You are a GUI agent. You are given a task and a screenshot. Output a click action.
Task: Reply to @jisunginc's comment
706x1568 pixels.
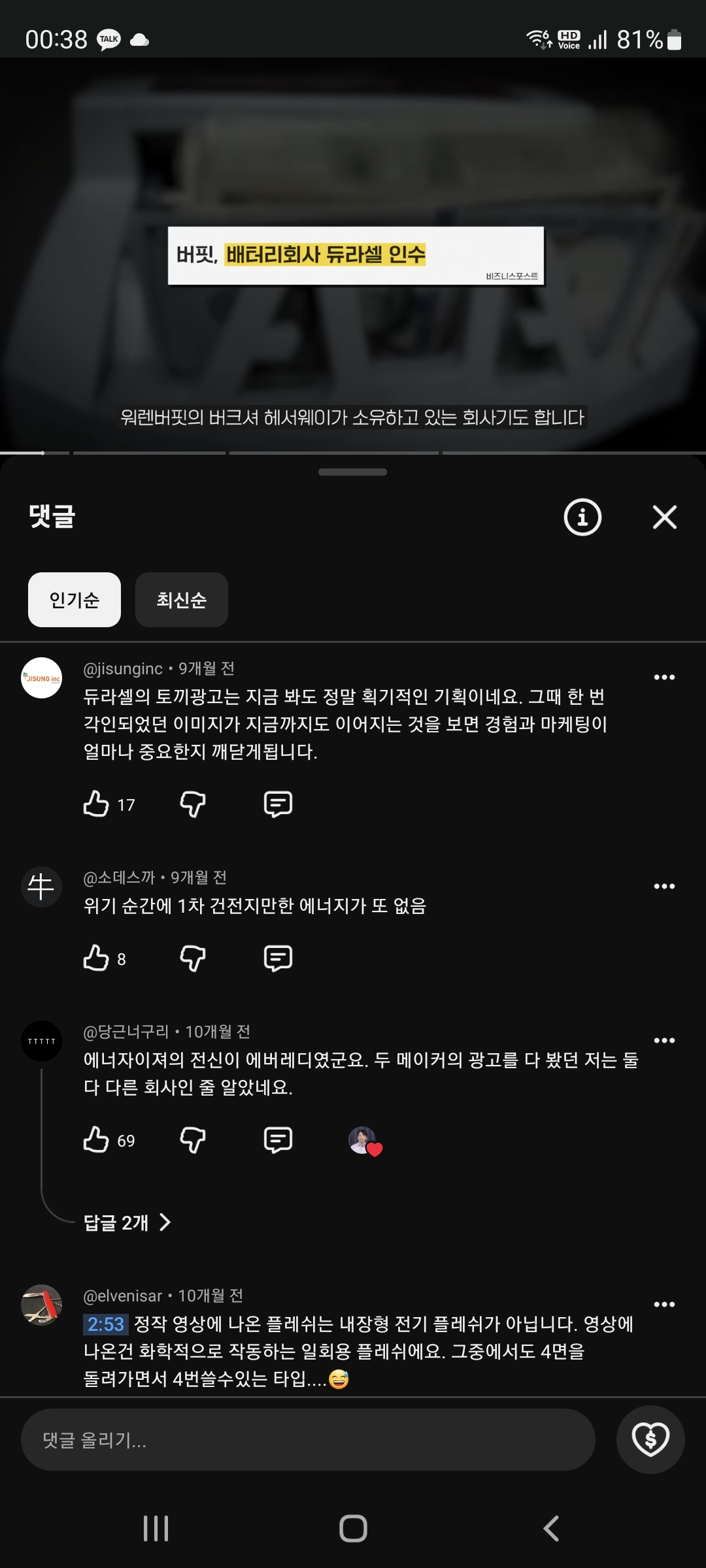tap(278, 804)
